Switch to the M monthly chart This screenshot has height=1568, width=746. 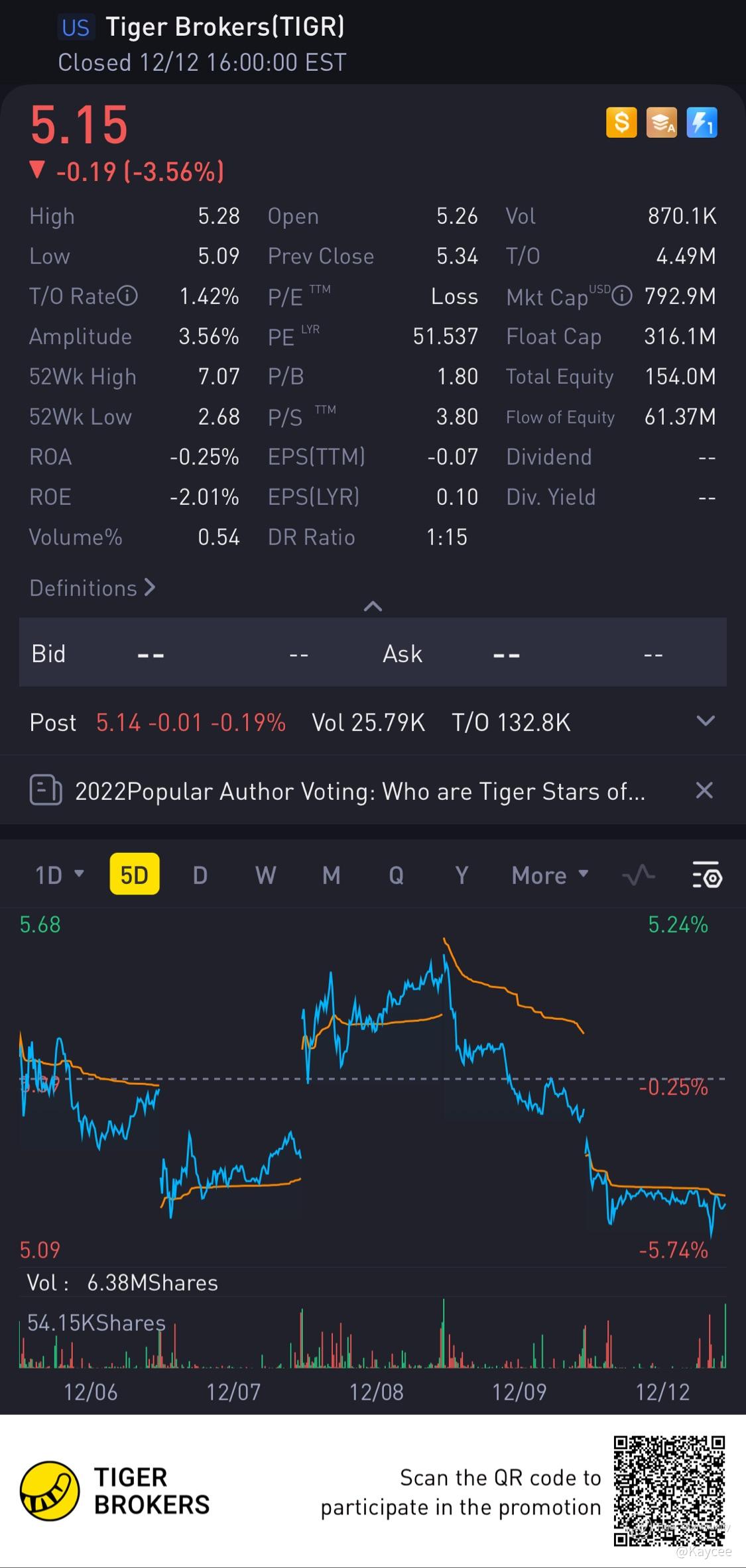331,875
